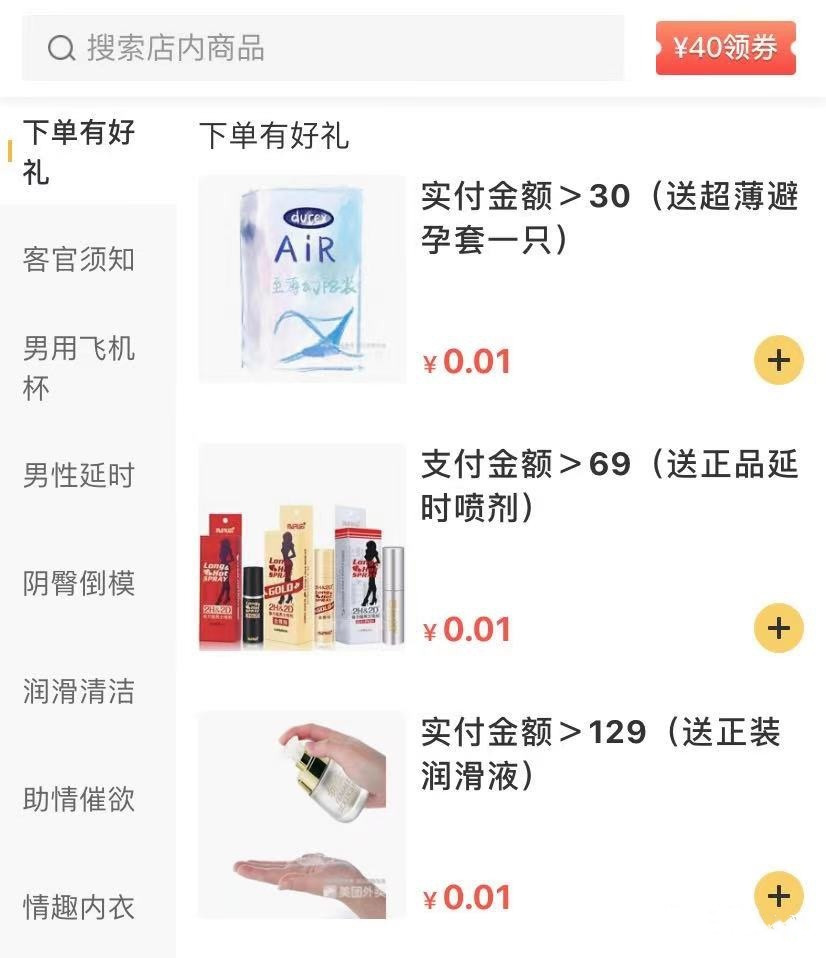Tap the plus icon on the 延时喷剂 gift item
Screen dimensions: 826x958
point(778,628)
